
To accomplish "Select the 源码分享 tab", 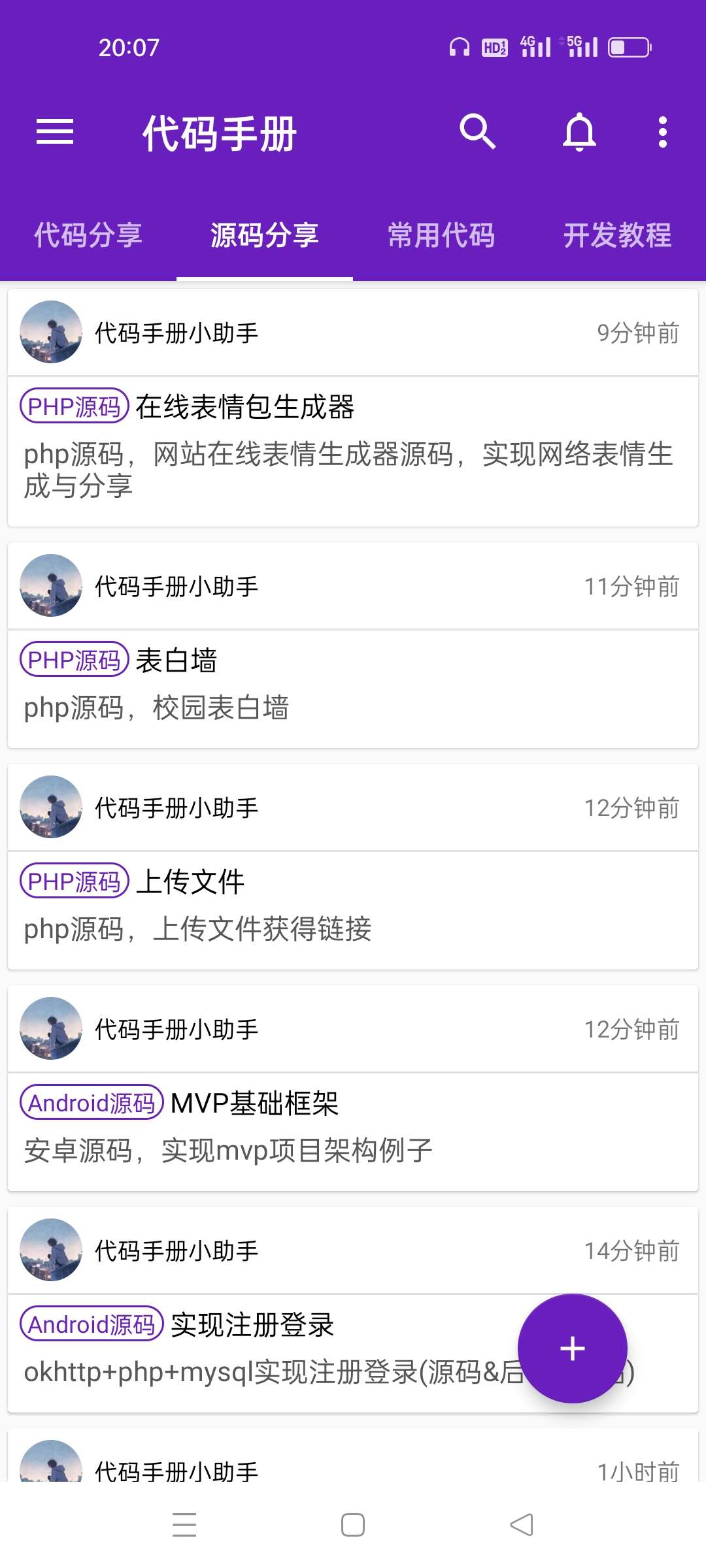I will tap(265, 235).
